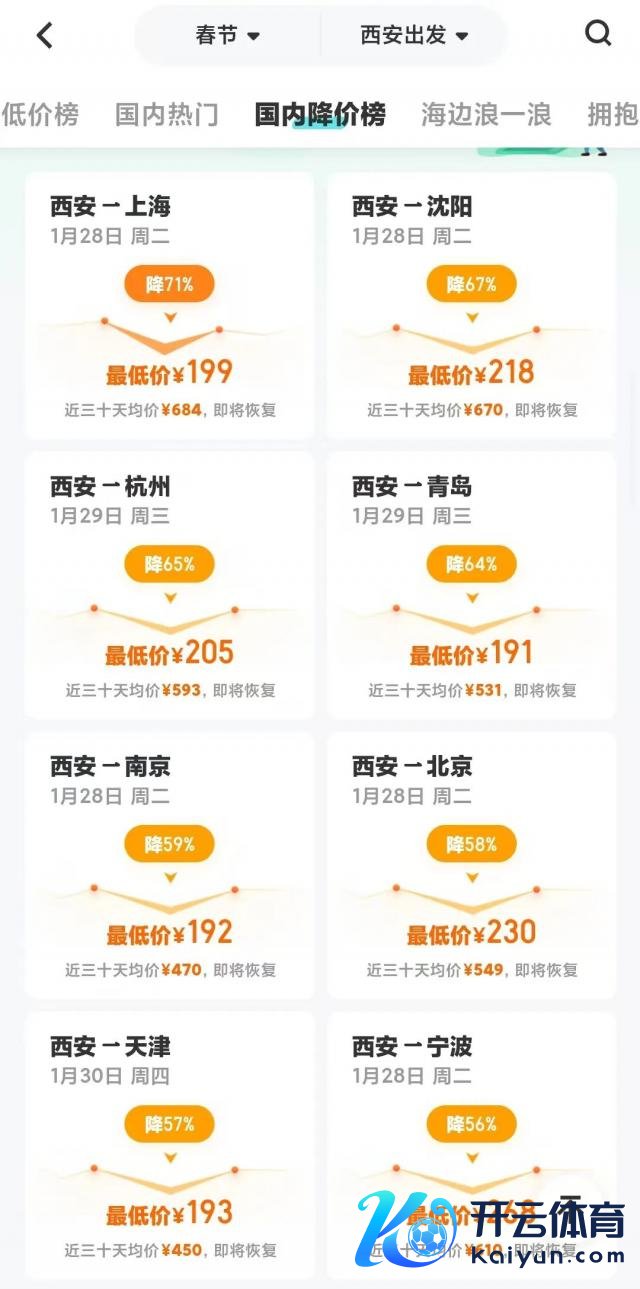Open the 西安-南京 flight deal
The width and height of the screenshot is (640, 1289).
(x=169, y=865)
